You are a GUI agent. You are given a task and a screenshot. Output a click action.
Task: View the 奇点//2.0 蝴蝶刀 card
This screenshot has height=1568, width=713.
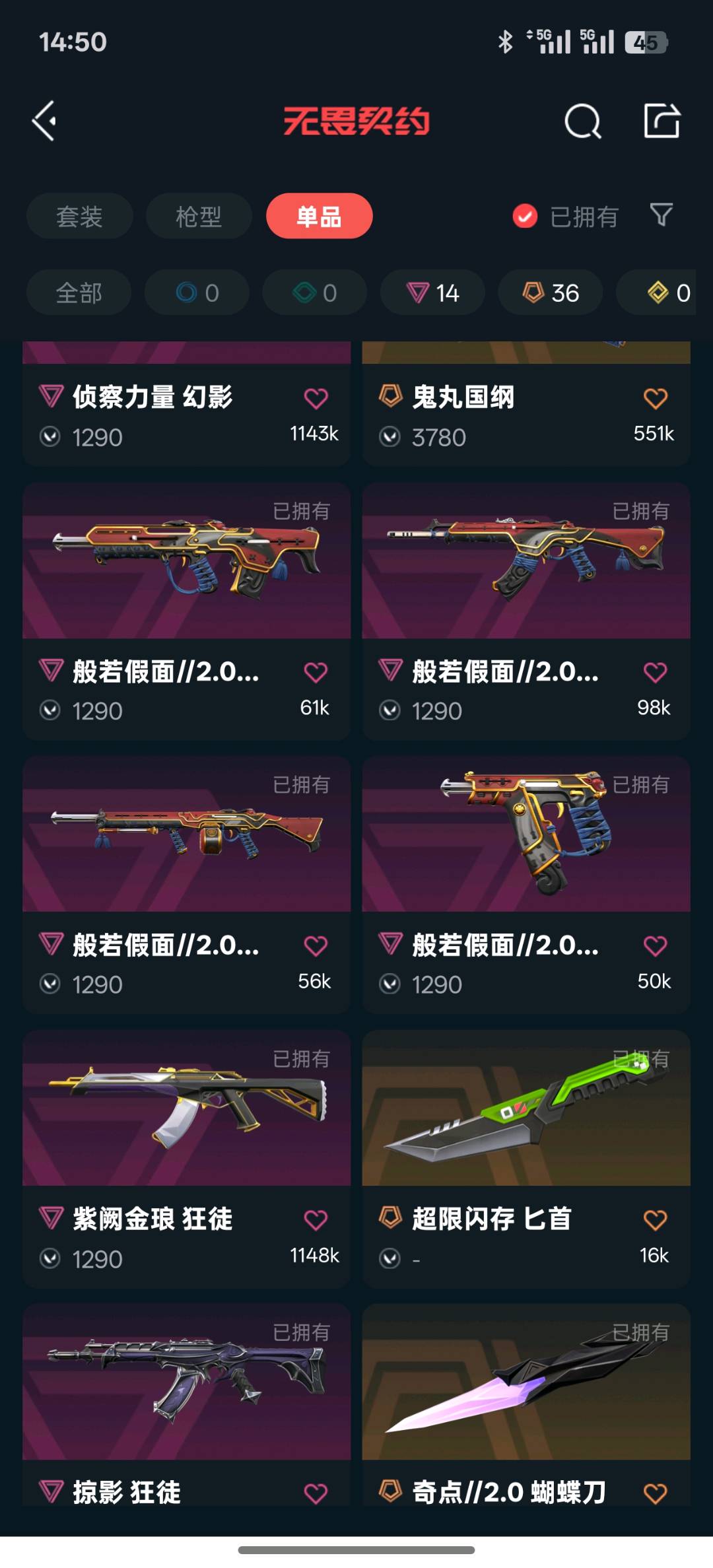[x=526, y=1393]
